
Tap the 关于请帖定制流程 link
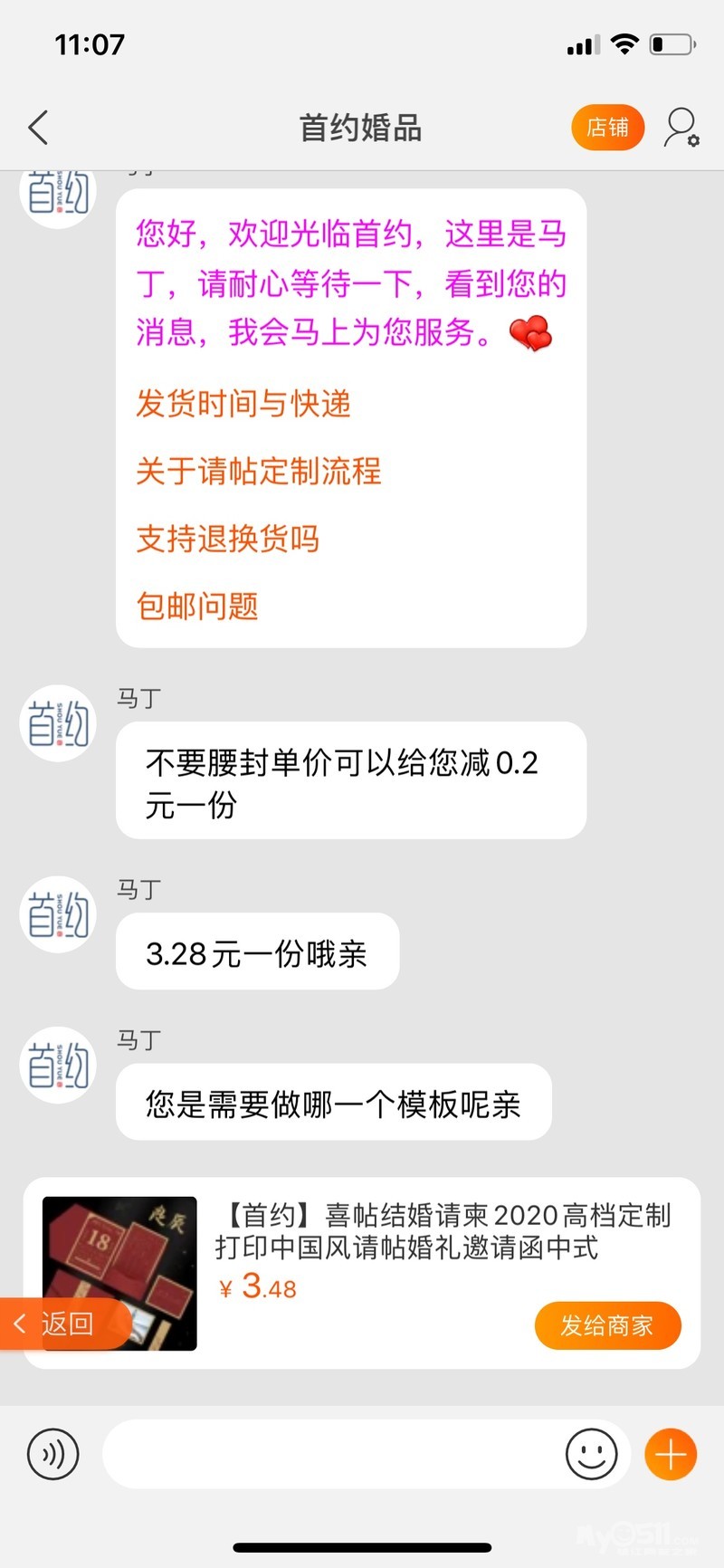(259, 472)
